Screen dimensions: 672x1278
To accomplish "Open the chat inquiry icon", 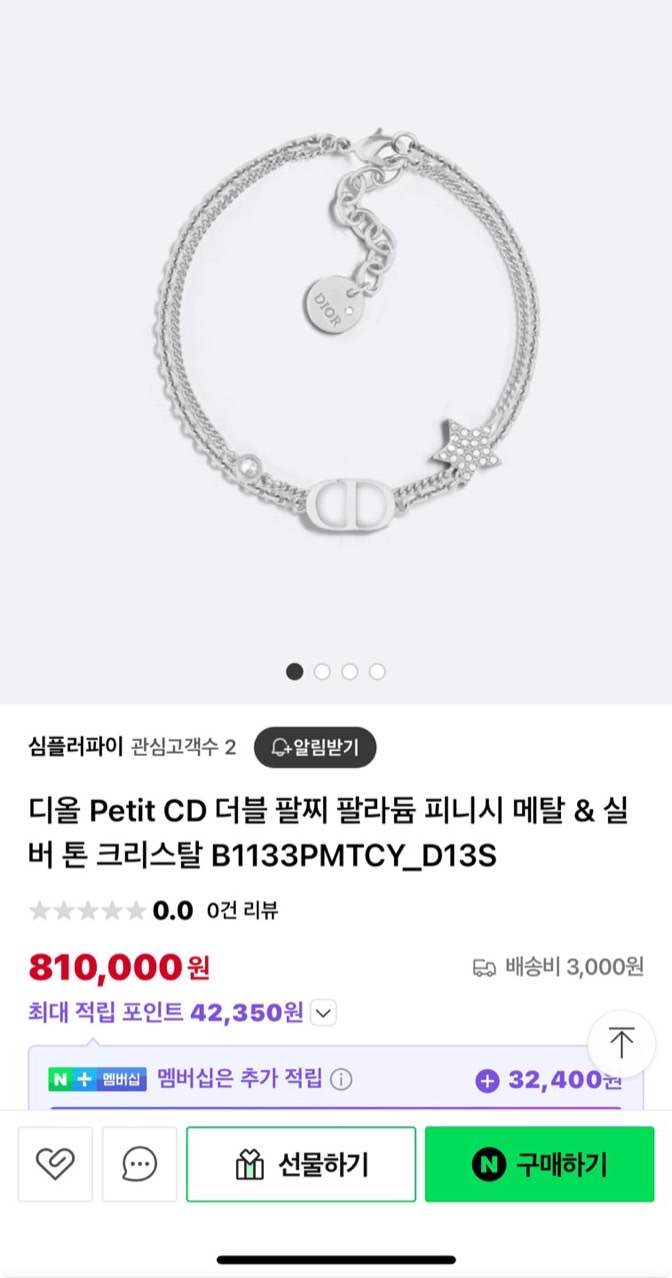I will 140,1164.
